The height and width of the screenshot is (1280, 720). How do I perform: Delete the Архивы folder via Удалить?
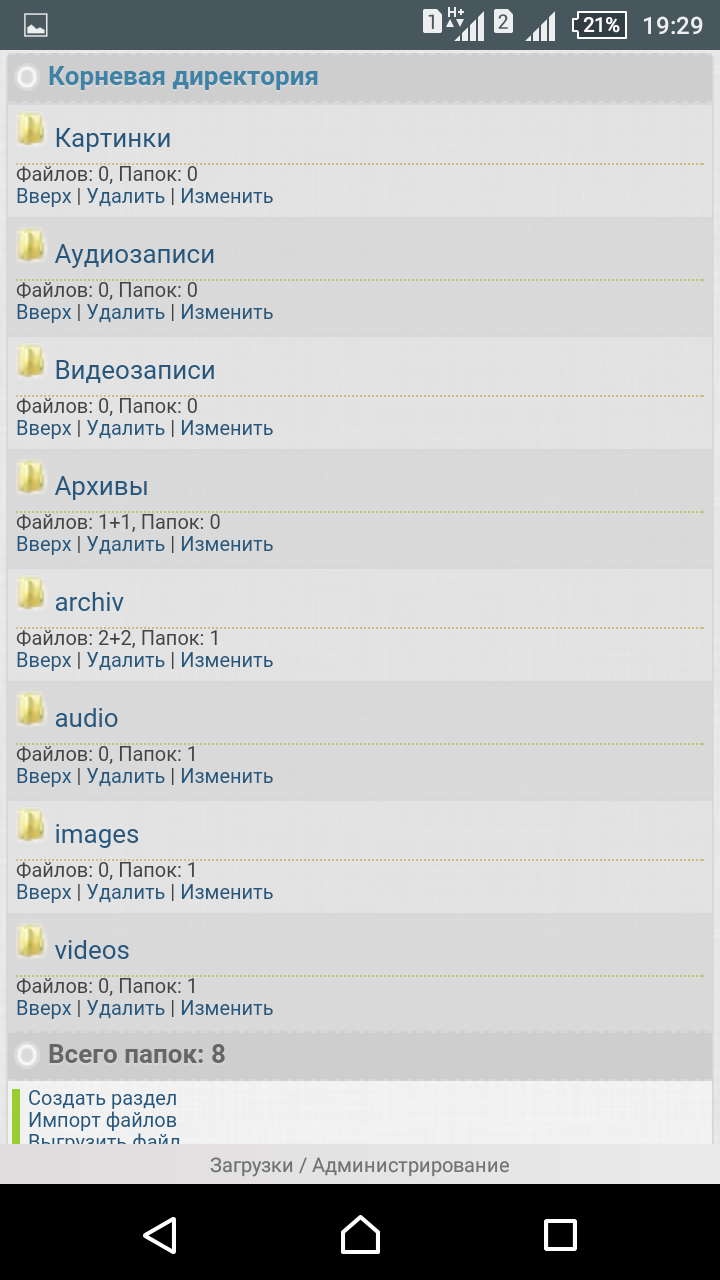[x=125, y=544]
